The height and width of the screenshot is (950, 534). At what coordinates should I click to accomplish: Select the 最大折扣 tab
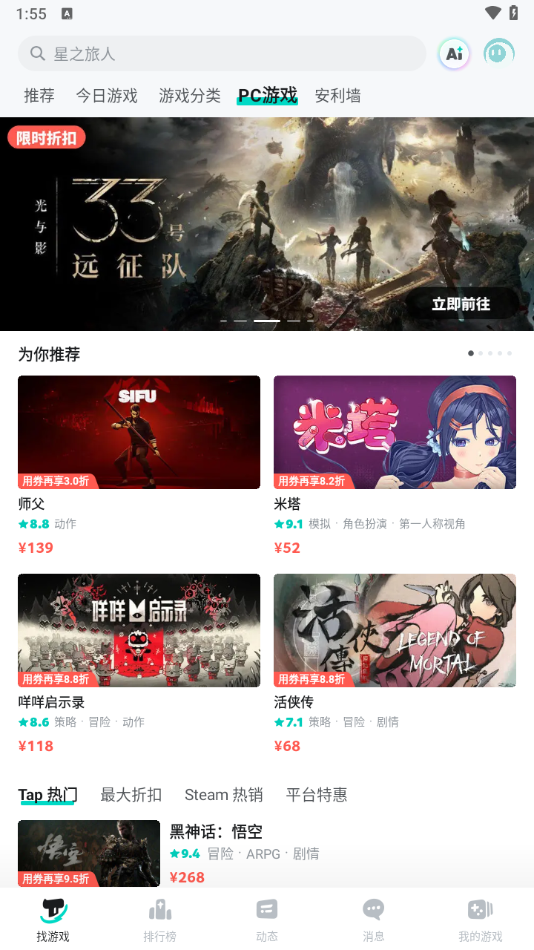(x=131, y=794)
